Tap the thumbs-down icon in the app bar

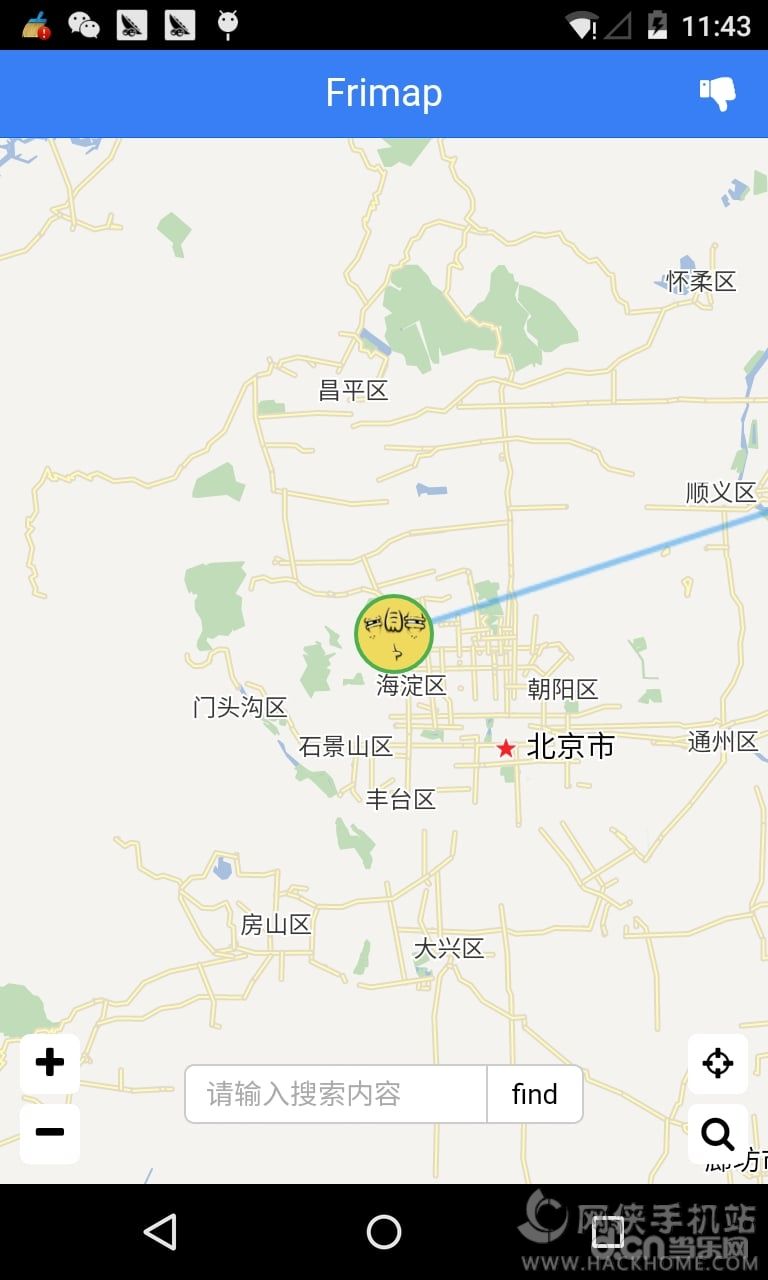pos(717,94)
